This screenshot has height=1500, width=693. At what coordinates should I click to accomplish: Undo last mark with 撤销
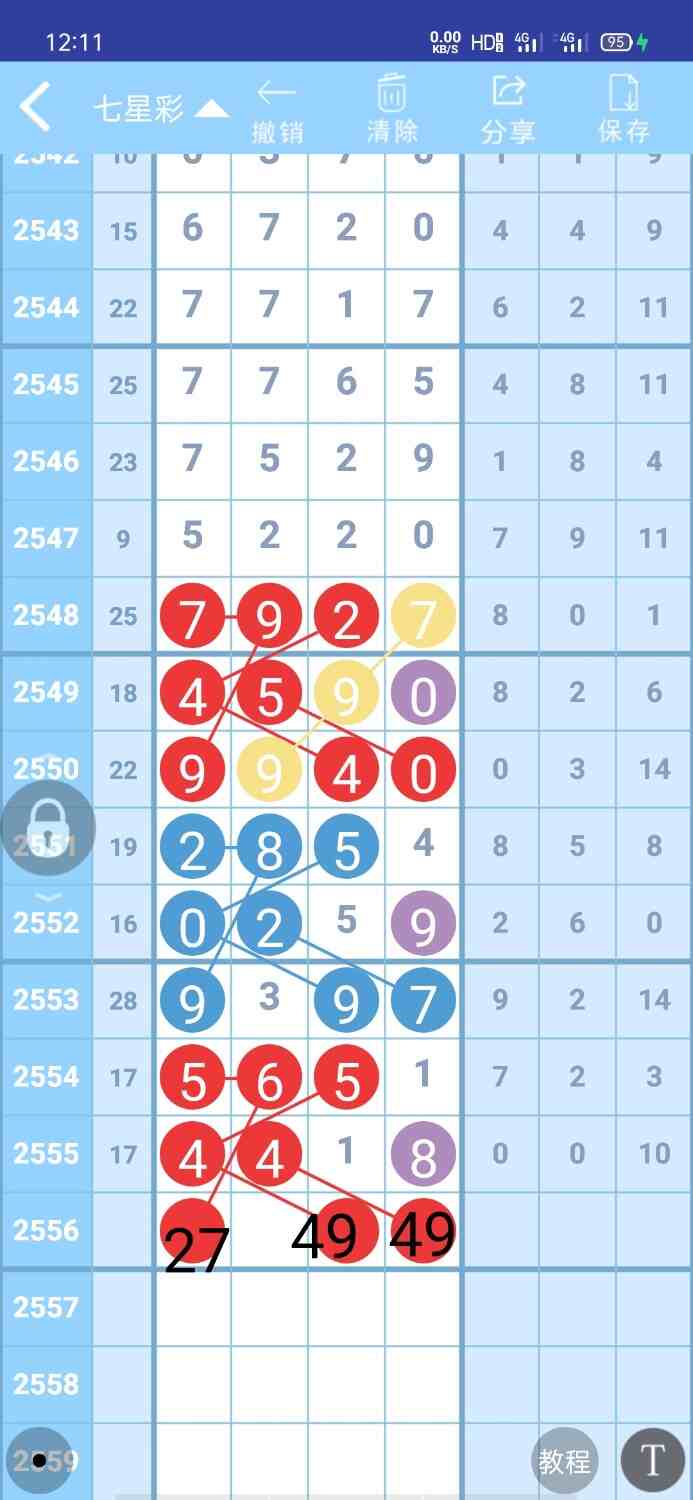coord(277,110)
